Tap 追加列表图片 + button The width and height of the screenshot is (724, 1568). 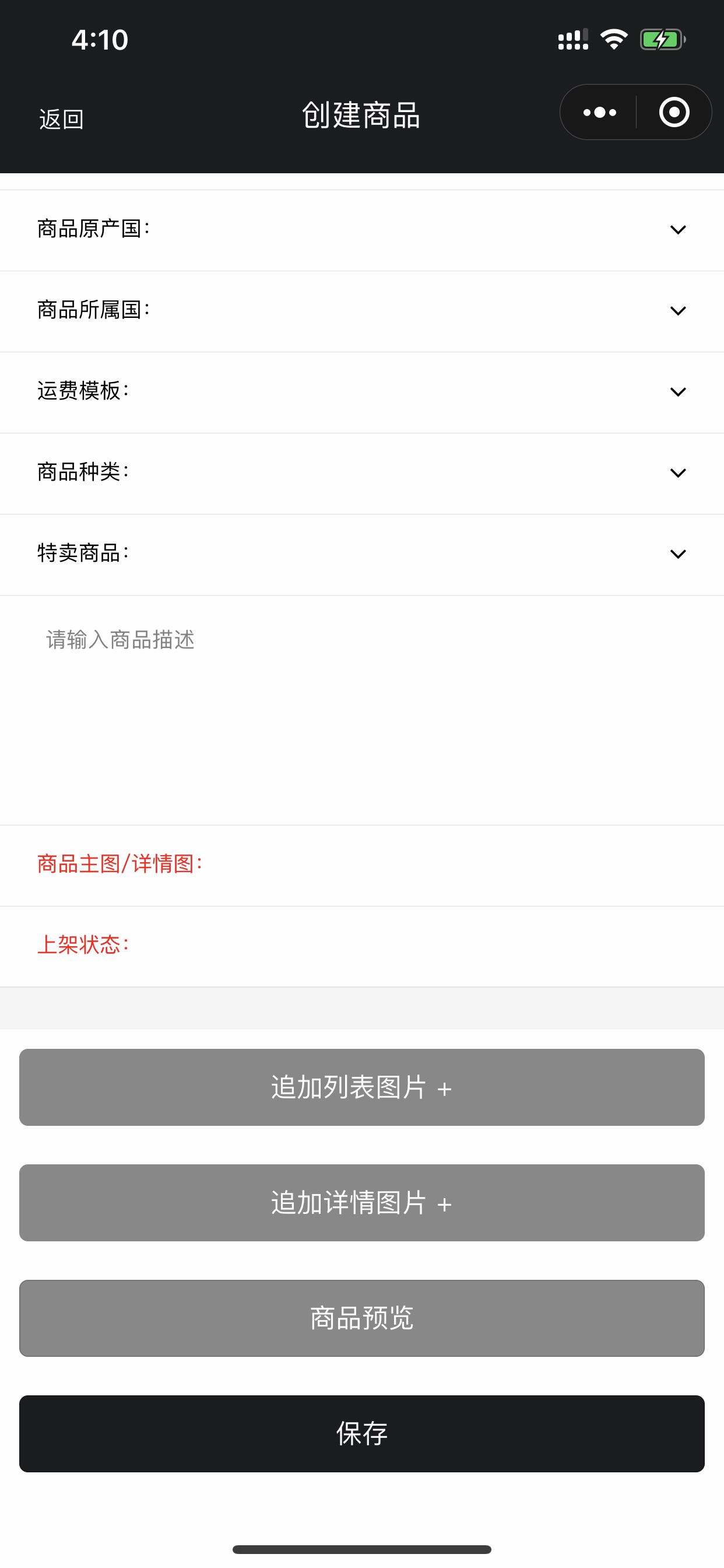[362, 1087]
